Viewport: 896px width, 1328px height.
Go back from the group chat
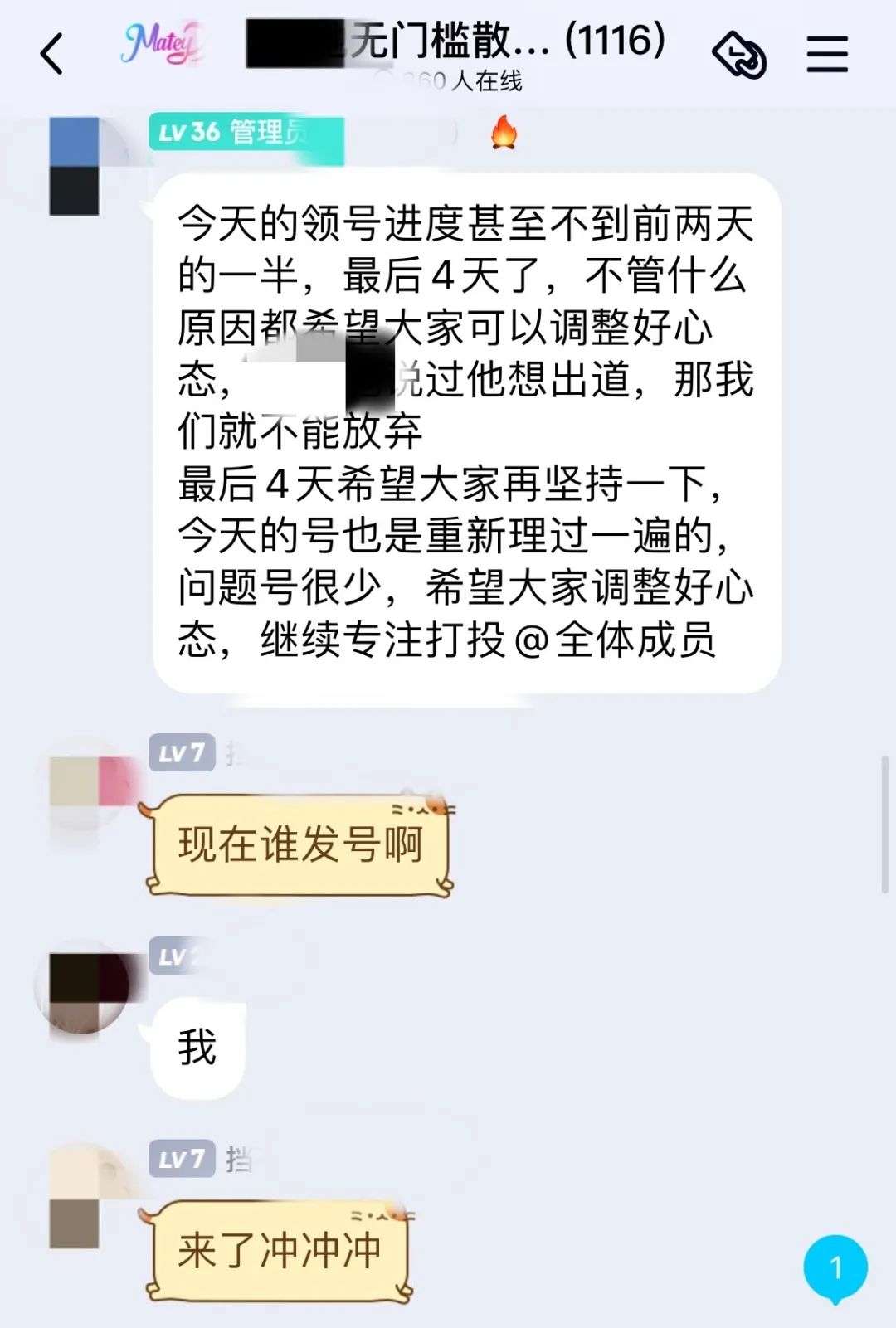[x=52, y=55]
